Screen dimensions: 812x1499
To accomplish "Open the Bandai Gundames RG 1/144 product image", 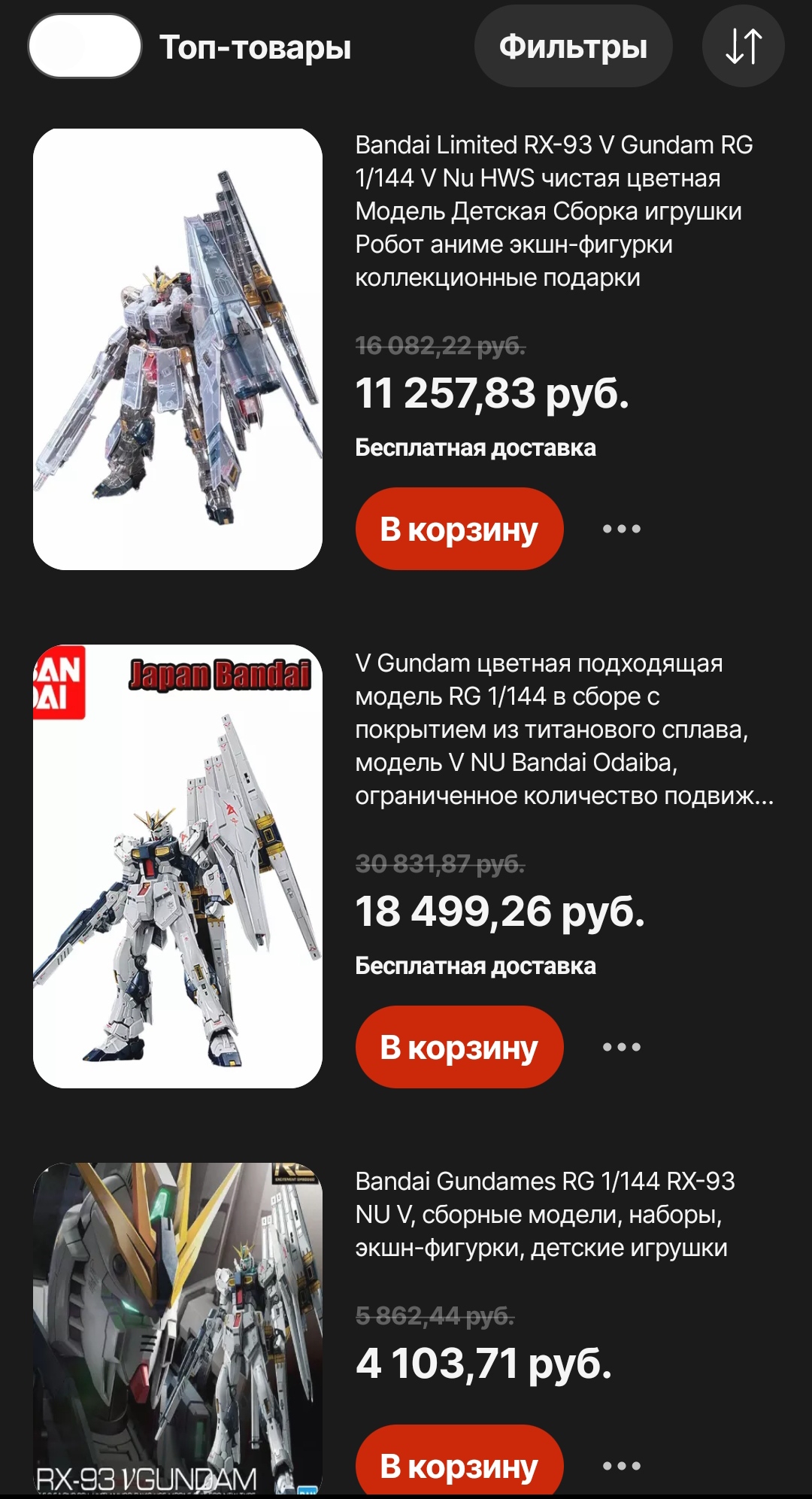I will click(177, 1328).
